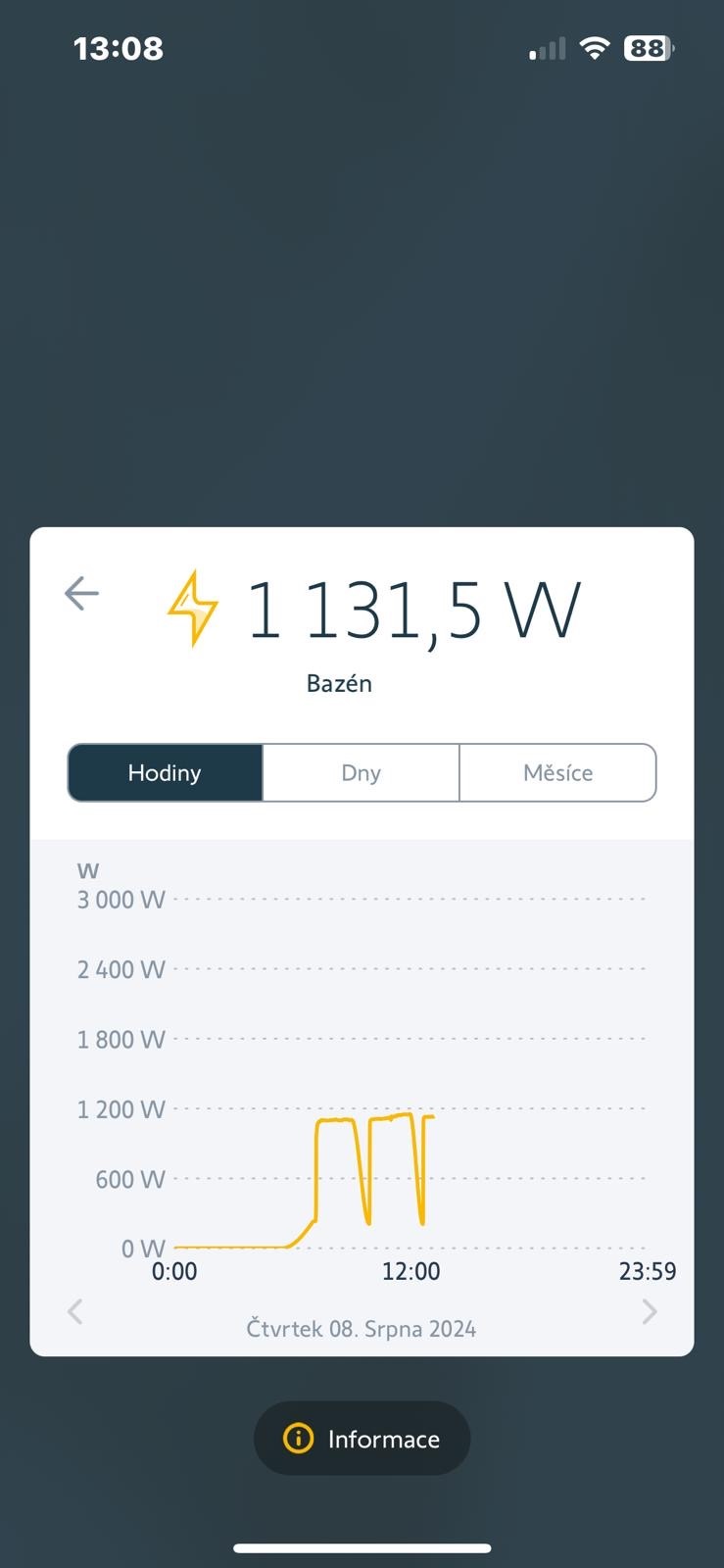
Task: Switch to the Měsíce view
Action: [557, 772]
